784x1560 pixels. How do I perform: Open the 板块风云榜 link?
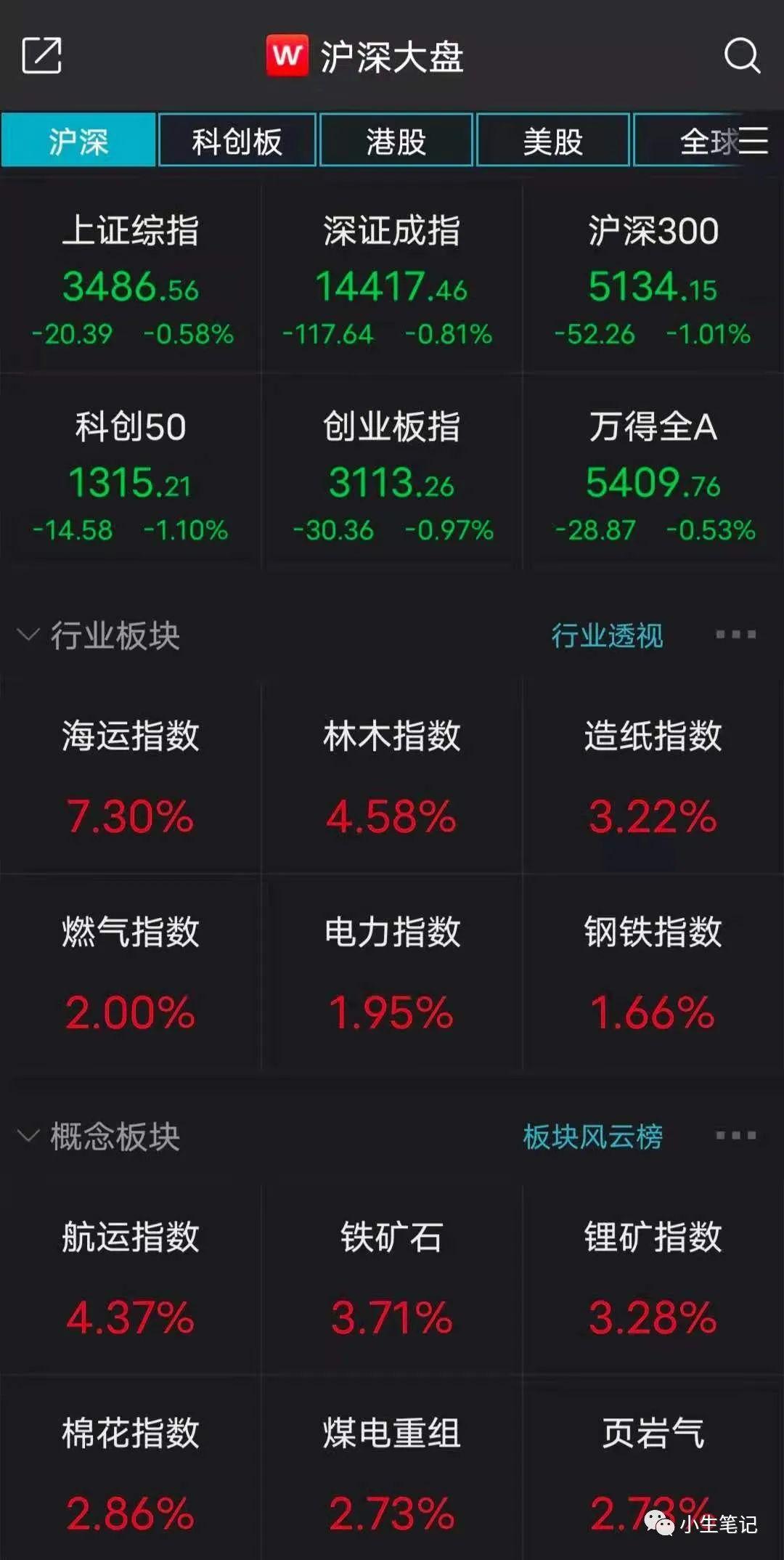click(x=592, y=1136)
